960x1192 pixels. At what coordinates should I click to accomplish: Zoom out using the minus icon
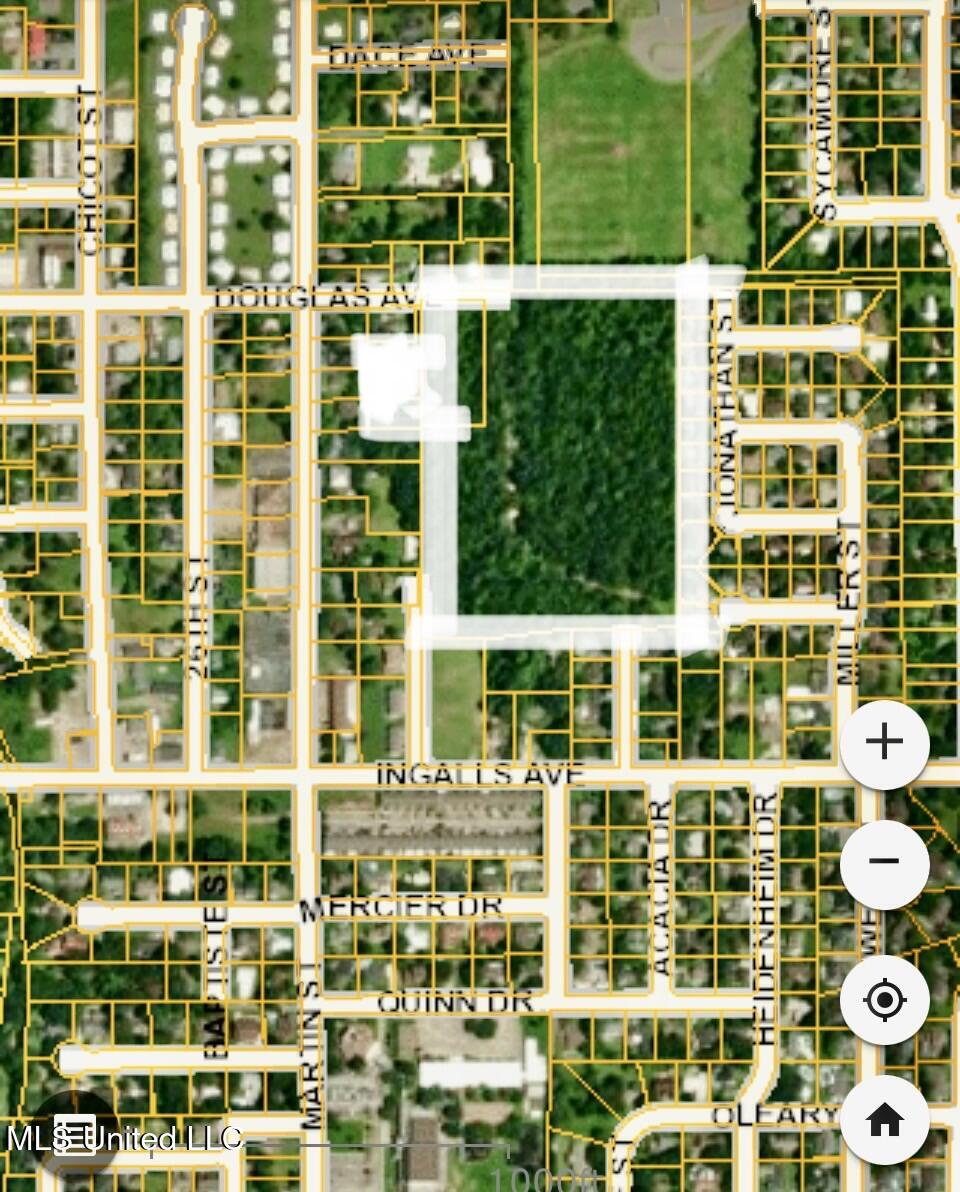pos(884,861)
